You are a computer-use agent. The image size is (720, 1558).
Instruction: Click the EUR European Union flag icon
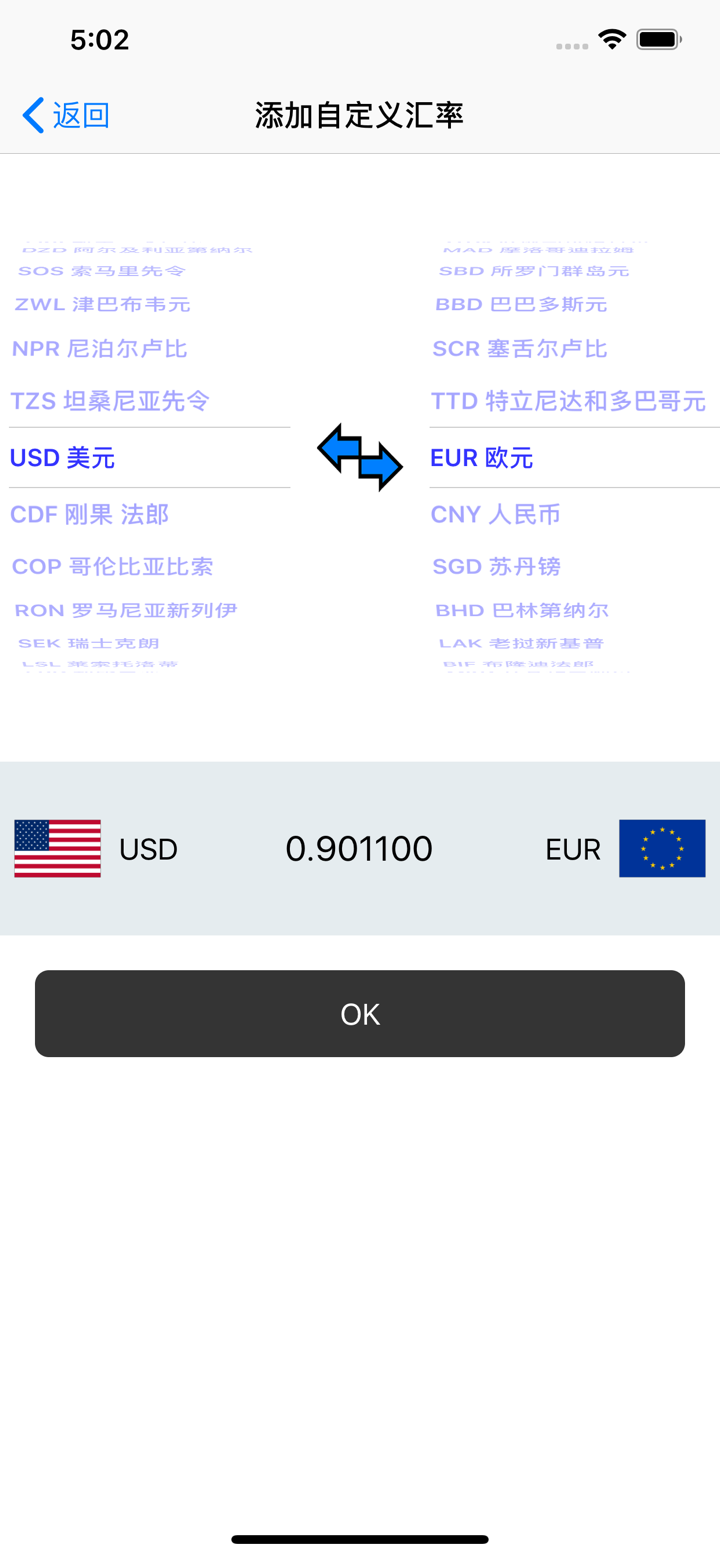662,848
